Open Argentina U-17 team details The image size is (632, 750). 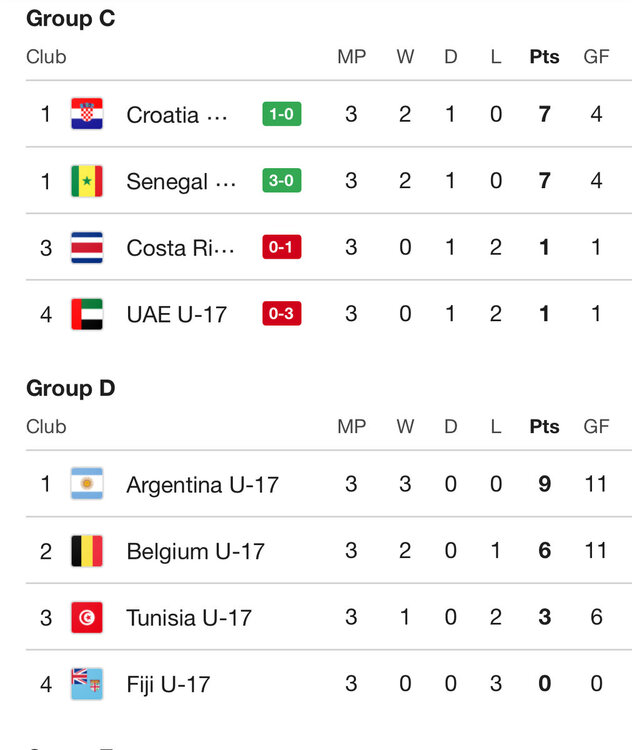(x=202, y=485)
